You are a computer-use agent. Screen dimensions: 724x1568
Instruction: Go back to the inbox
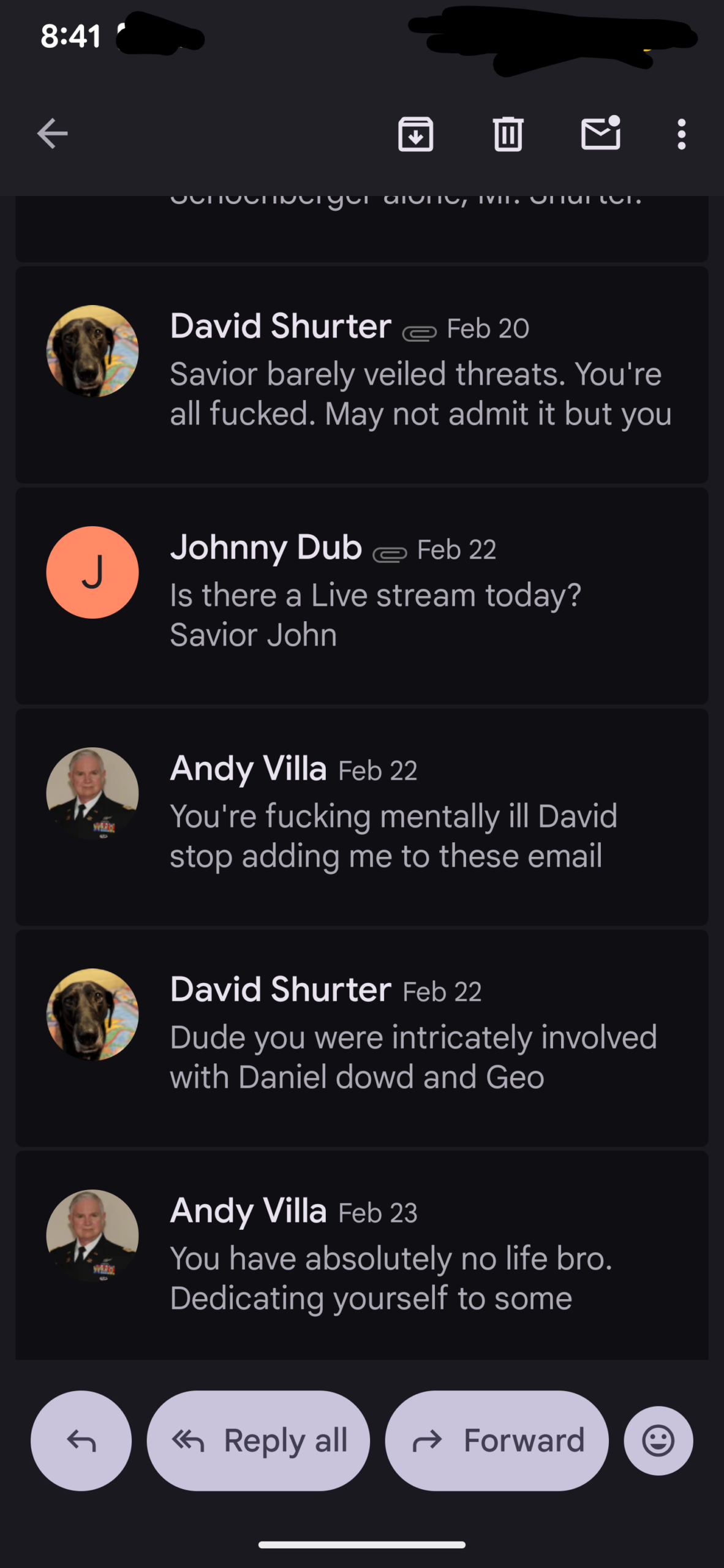click(53, 134)
